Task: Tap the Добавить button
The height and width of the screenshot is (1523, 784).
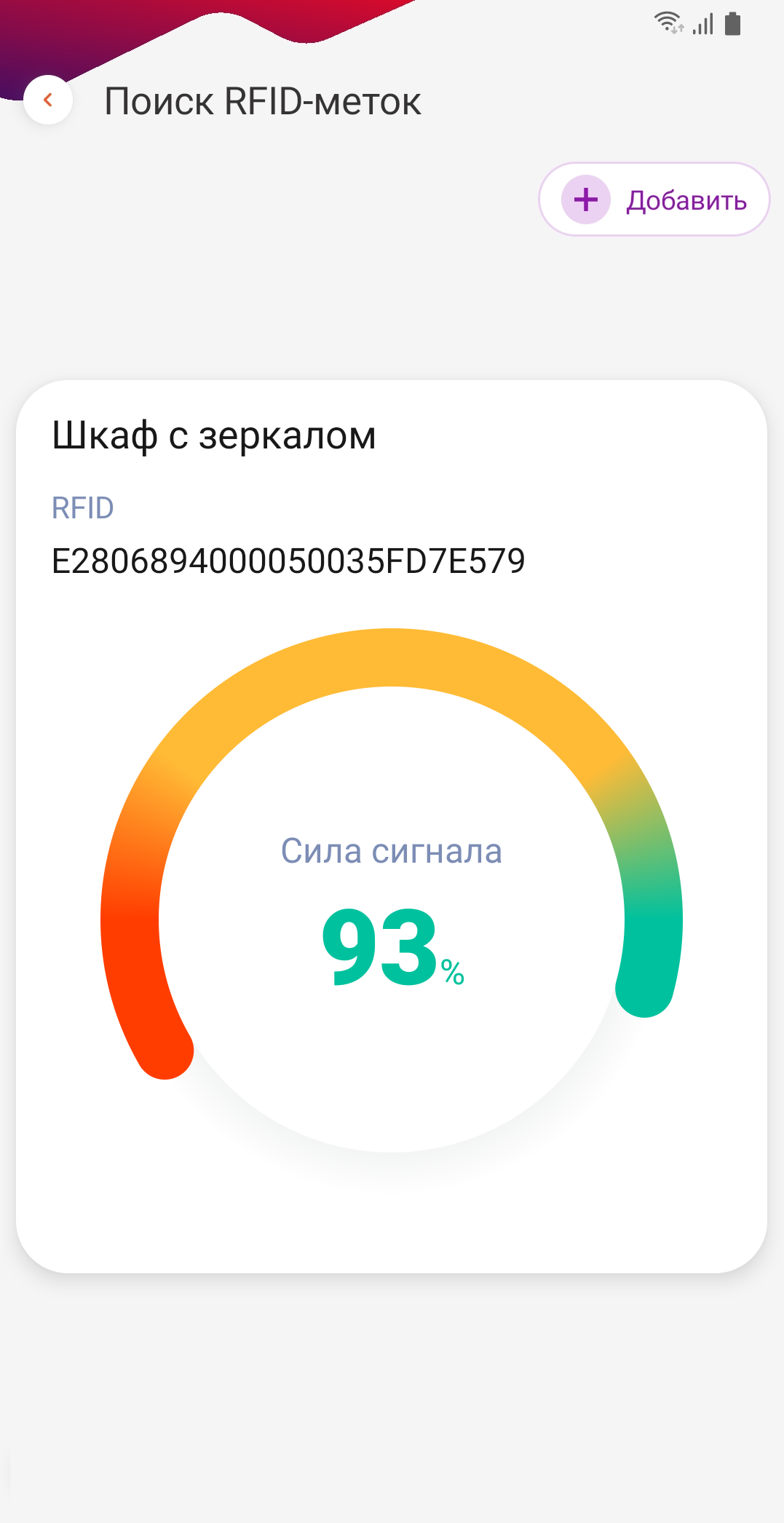Action: point(654,199)
